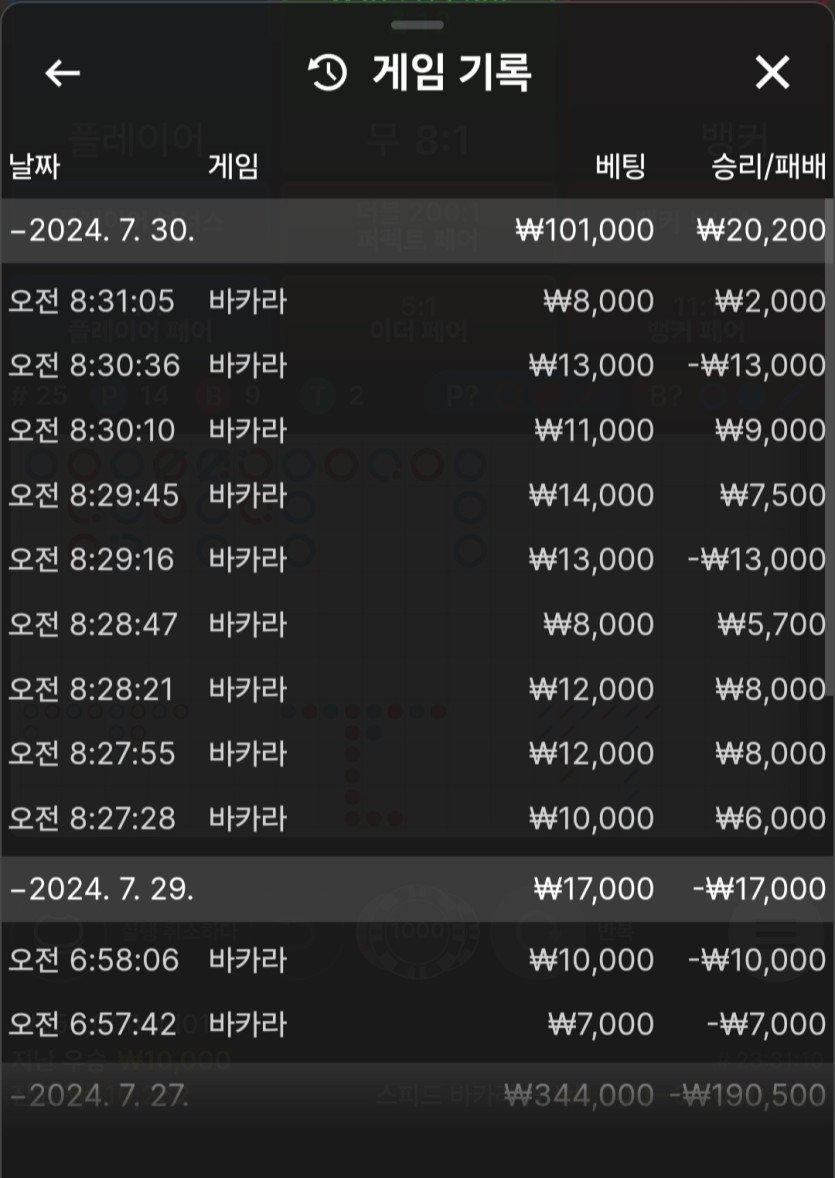Collapse the 2024. 7. 29. date group

point(417,889)
